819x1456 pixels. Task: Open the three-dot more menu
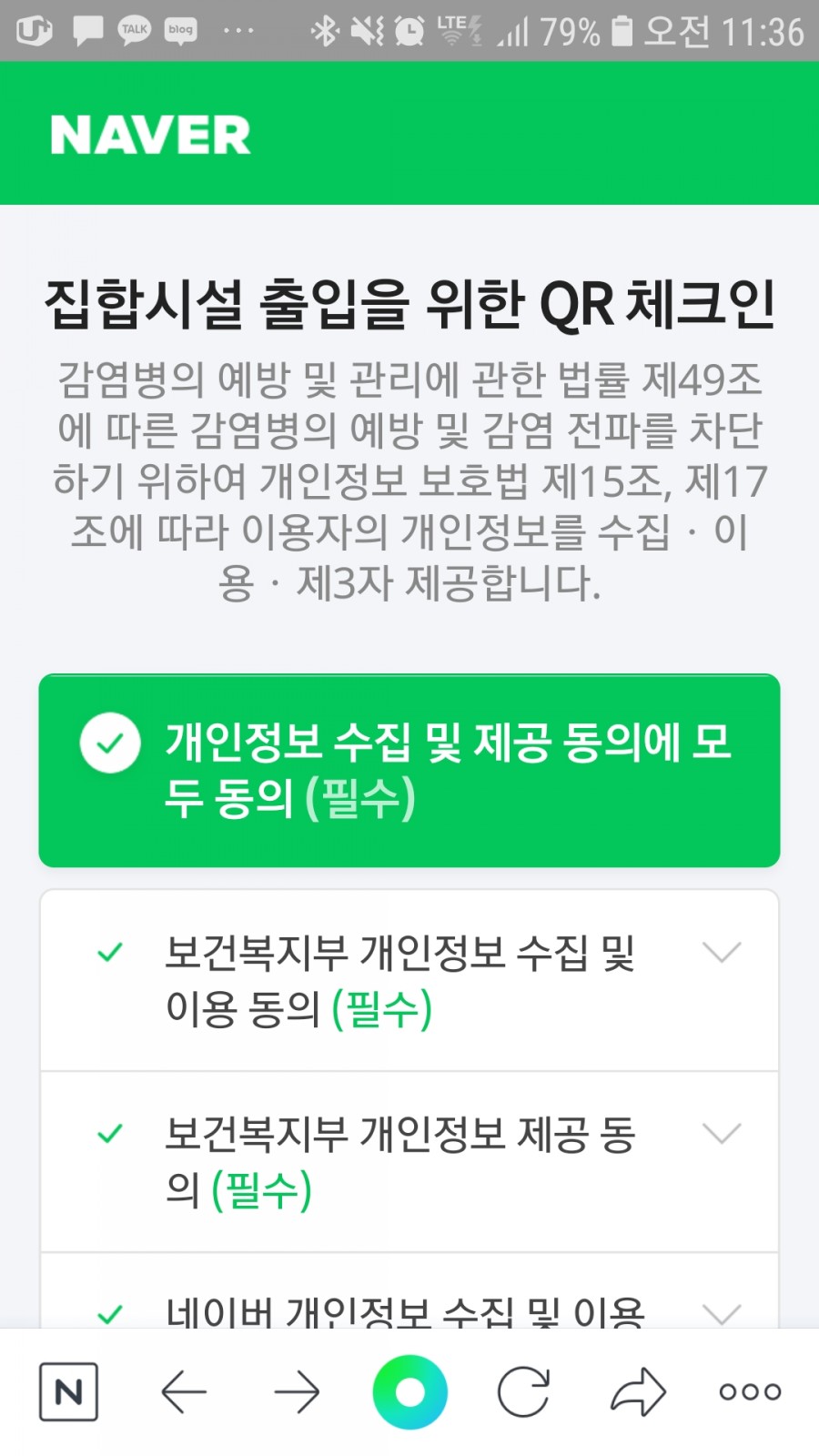click(x=750, y=1391)
